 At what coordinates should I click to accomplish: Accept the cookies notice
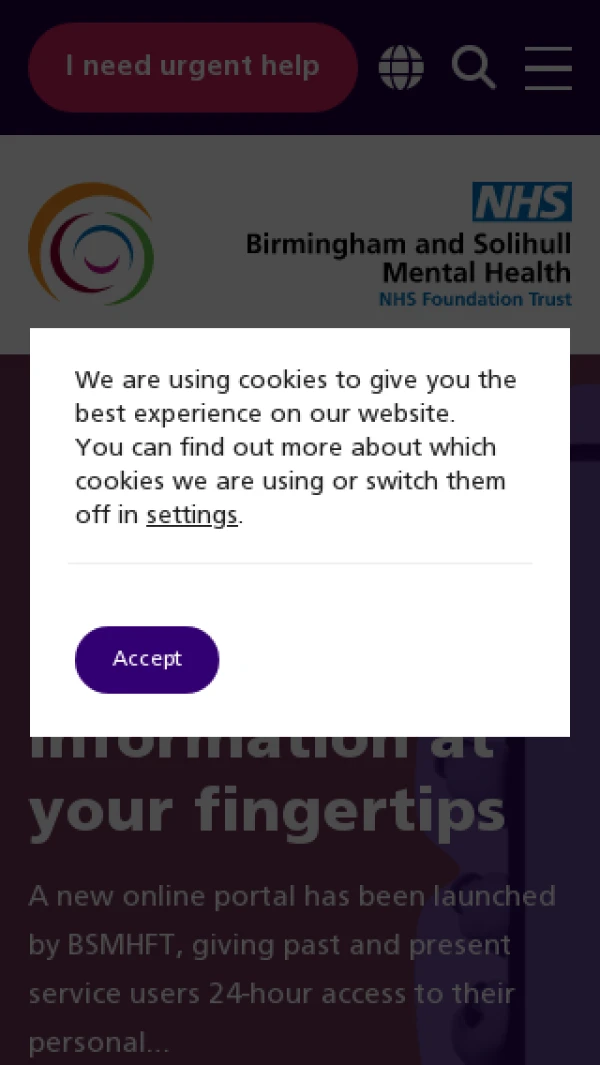(x=147, y=659)
